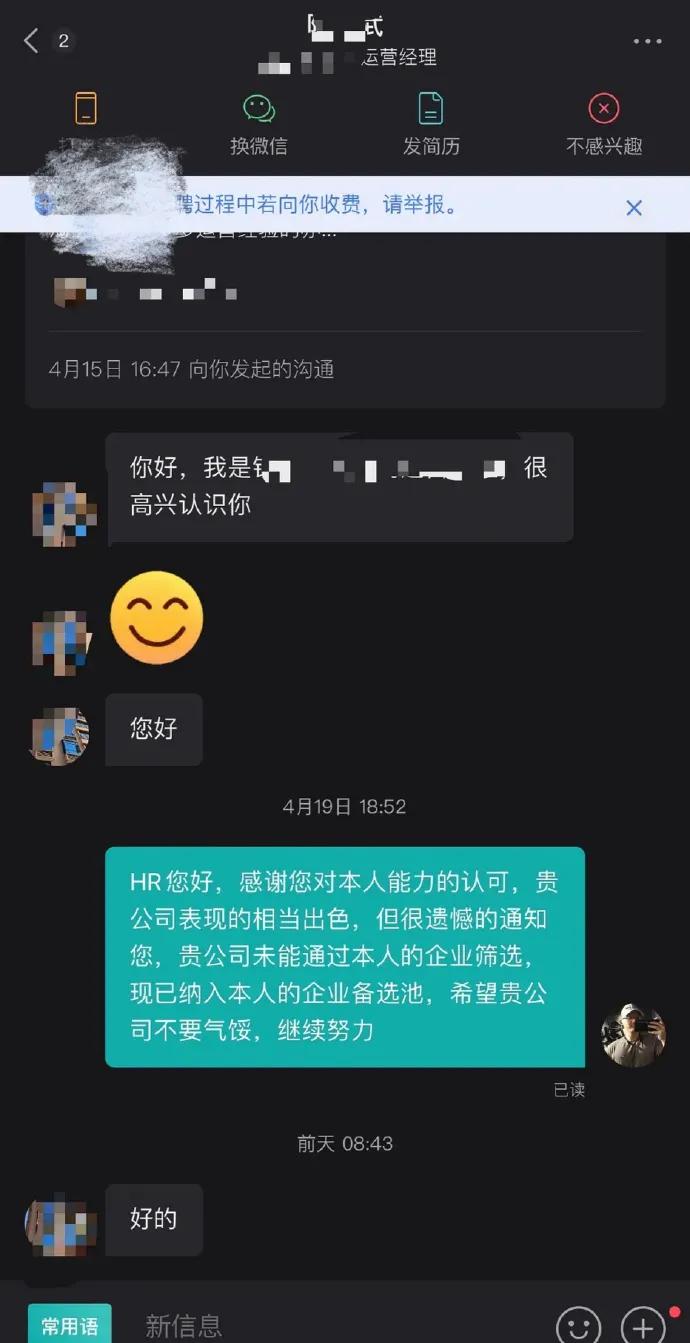Image resolution: width=690 pixels, height=1343 pixels.
Task: Go back to the previous screen
Action: point(31,41)
